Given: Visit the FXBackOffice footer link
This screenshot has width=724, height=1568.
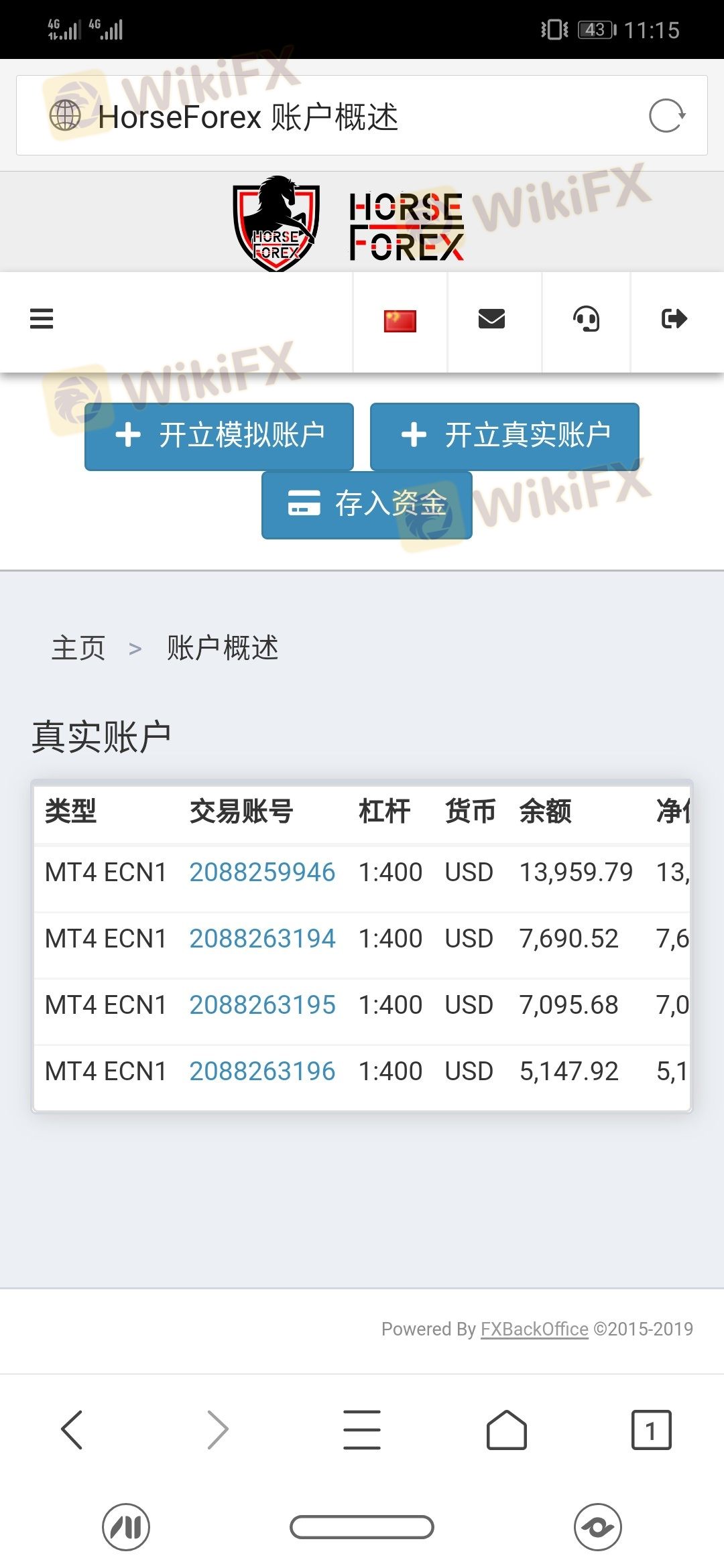Looking at the screenshot, I should click(x=534, y=1329).
